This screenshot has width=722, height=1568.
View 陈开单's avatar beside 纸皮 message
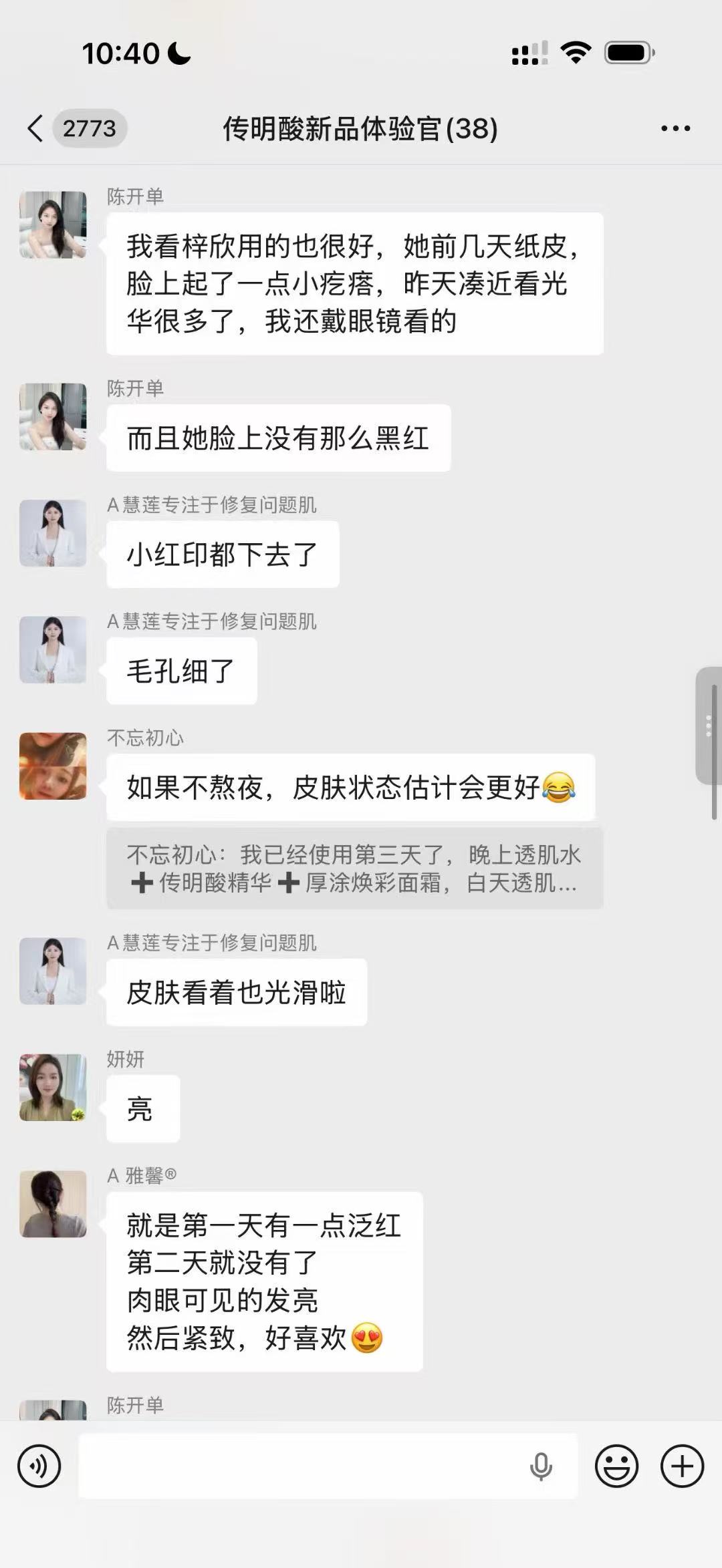click(53, 224)
